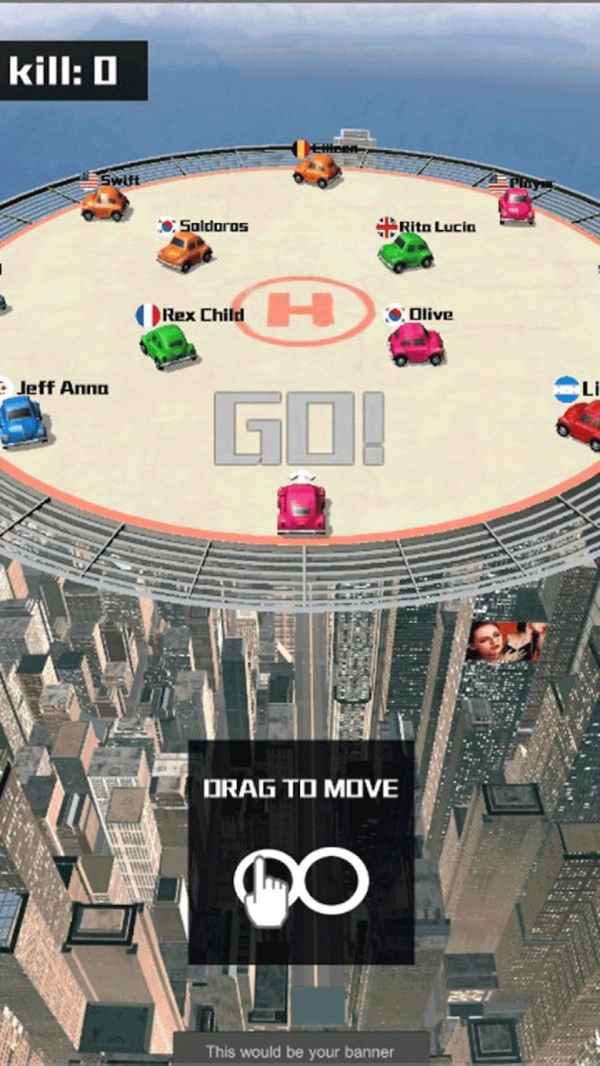Viewport: 600px width, 1066px height.
Task: Open the 'This would be your banner' ad
Action: 300,1050
